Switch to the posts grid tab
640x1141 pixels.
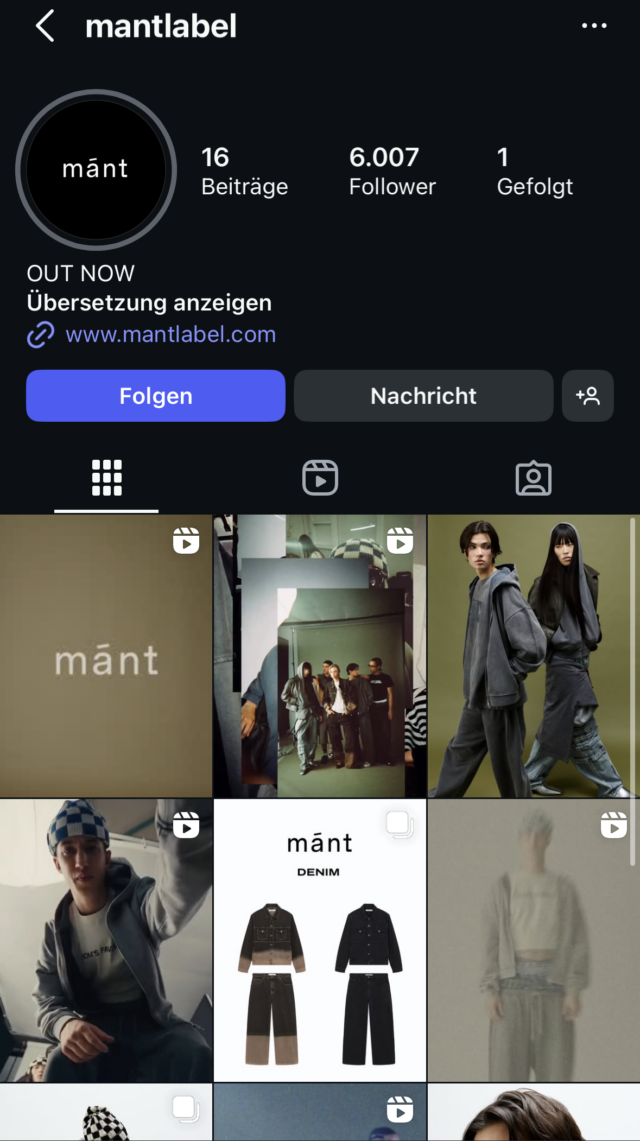click(x=106, y=478)
